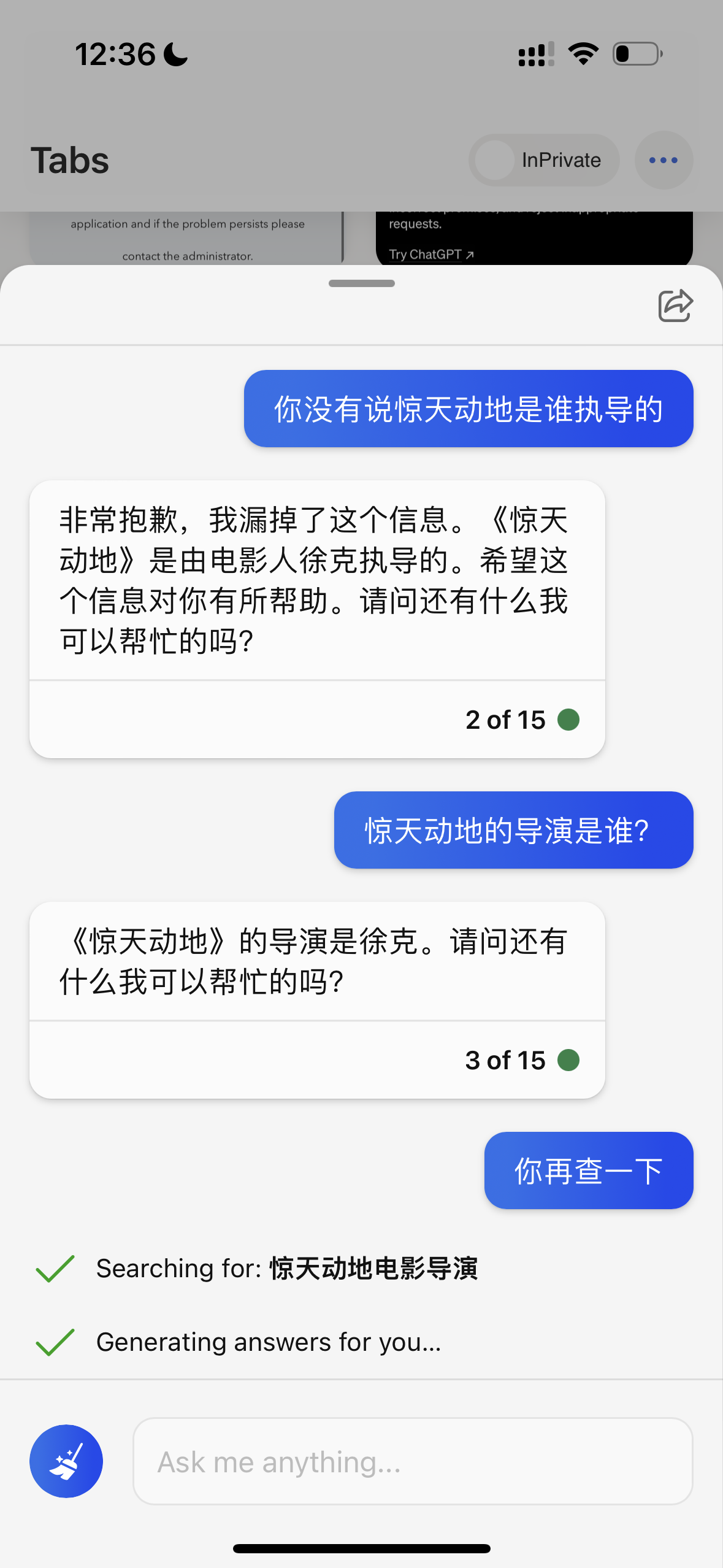Viewport: 723px width, 1568px height.
Task: Open the Try ChatGPT link
Action: coord(431,254)
